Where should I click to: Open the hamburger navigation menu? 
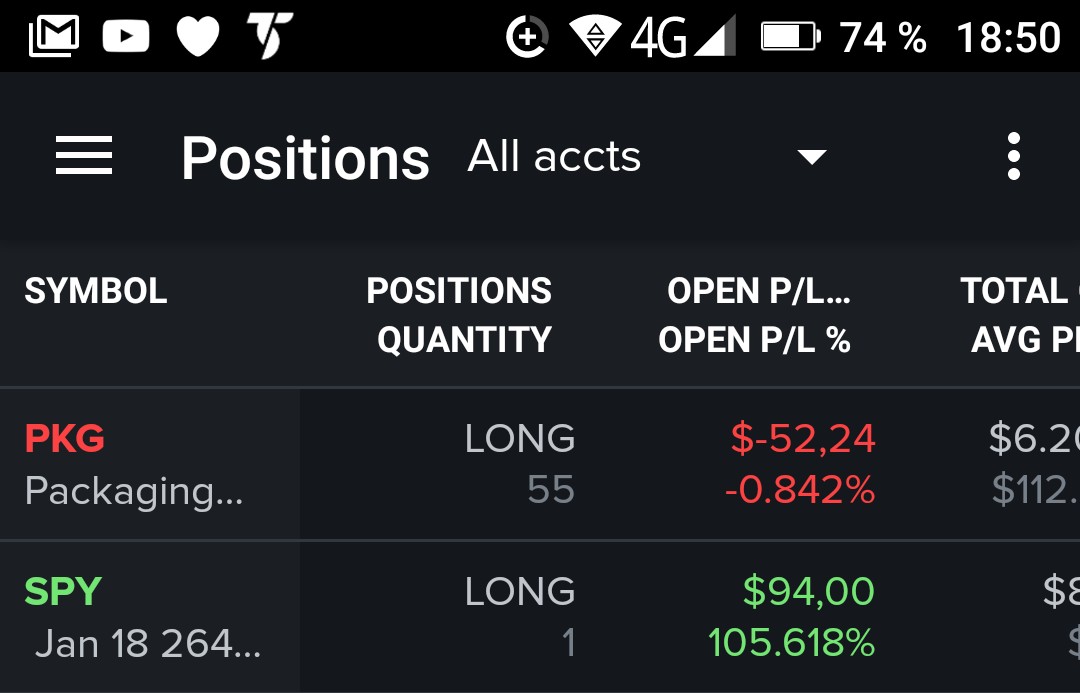tap(84, 157)
